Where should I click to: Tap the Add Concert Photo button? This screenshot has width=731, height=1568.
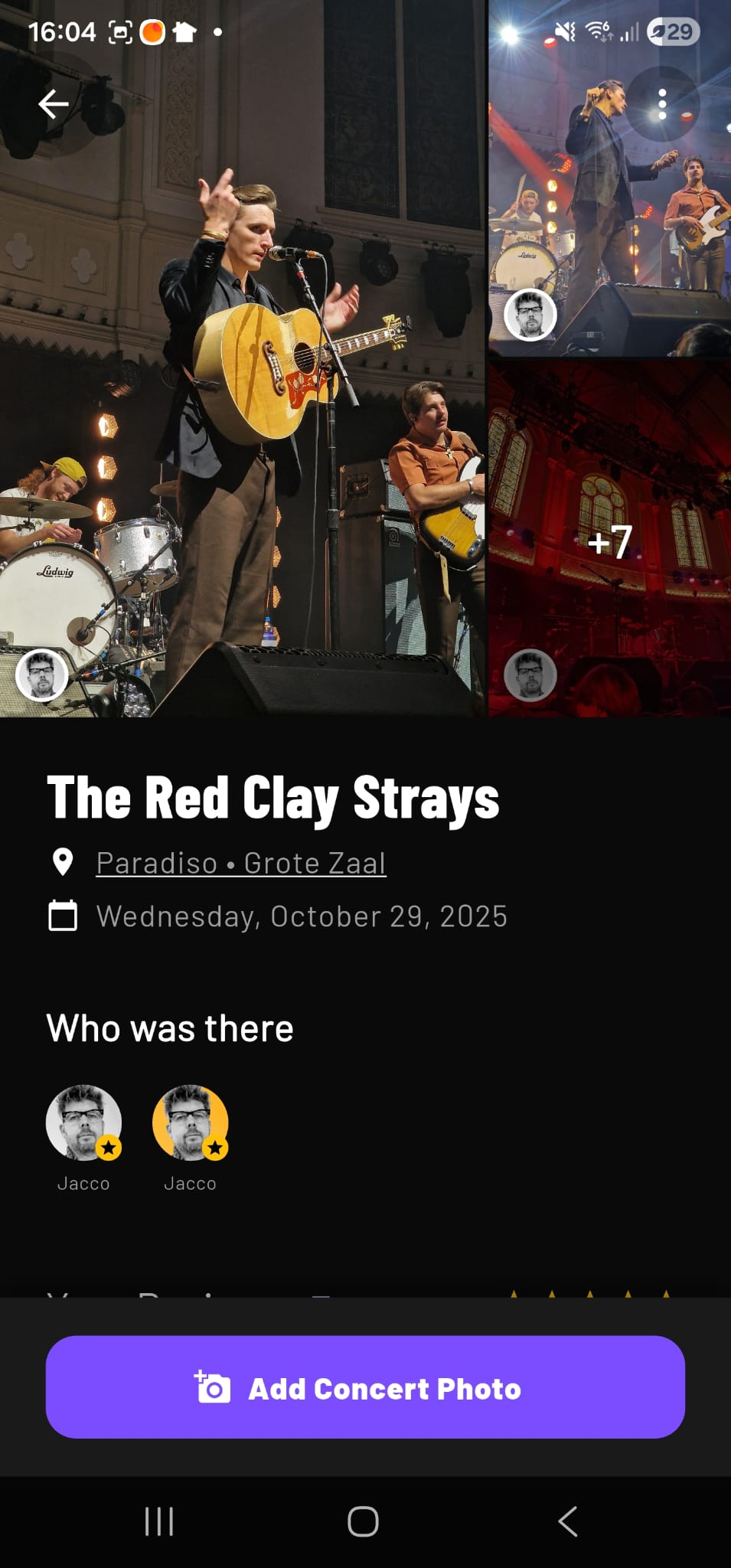click(x=365, y=1387)
